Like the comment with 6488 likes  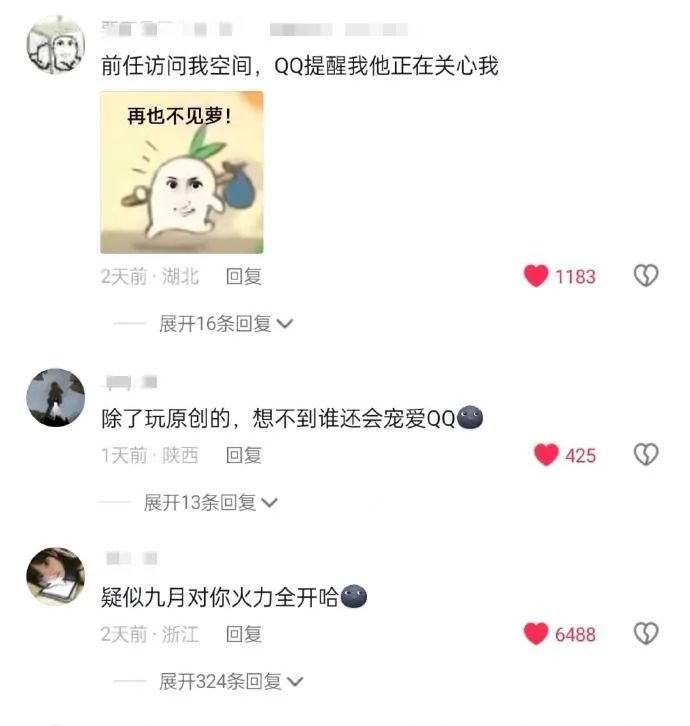(x=537, y=633)
